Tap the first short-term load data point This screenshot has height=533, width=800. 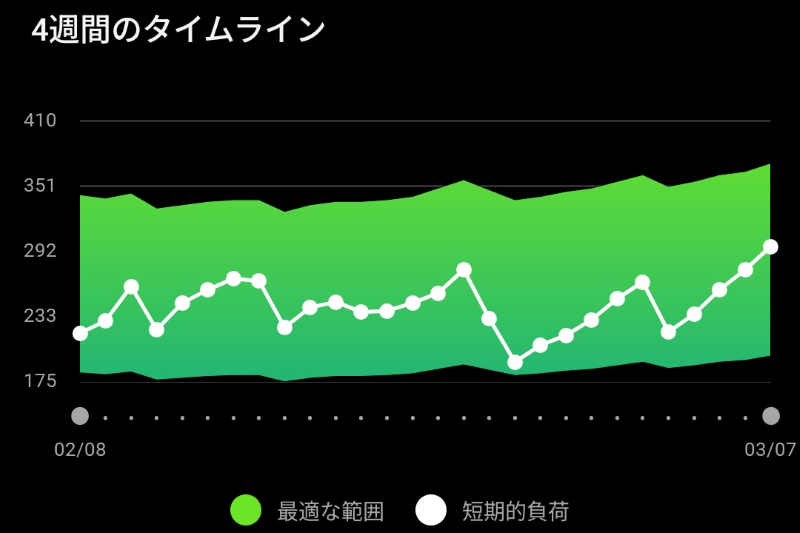click(x=80, y=333)
